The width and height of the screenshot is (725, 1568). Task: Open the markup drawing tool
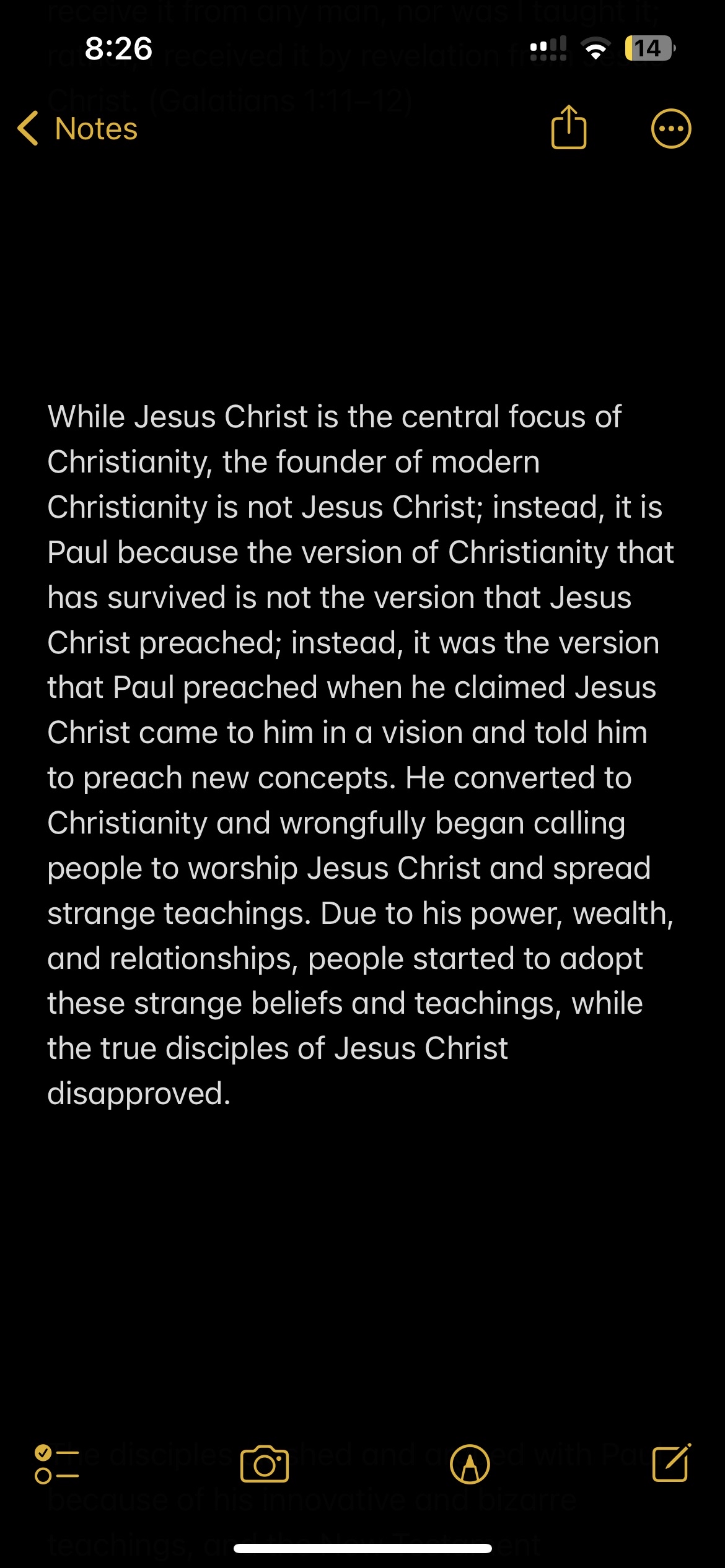[470, 1464]
